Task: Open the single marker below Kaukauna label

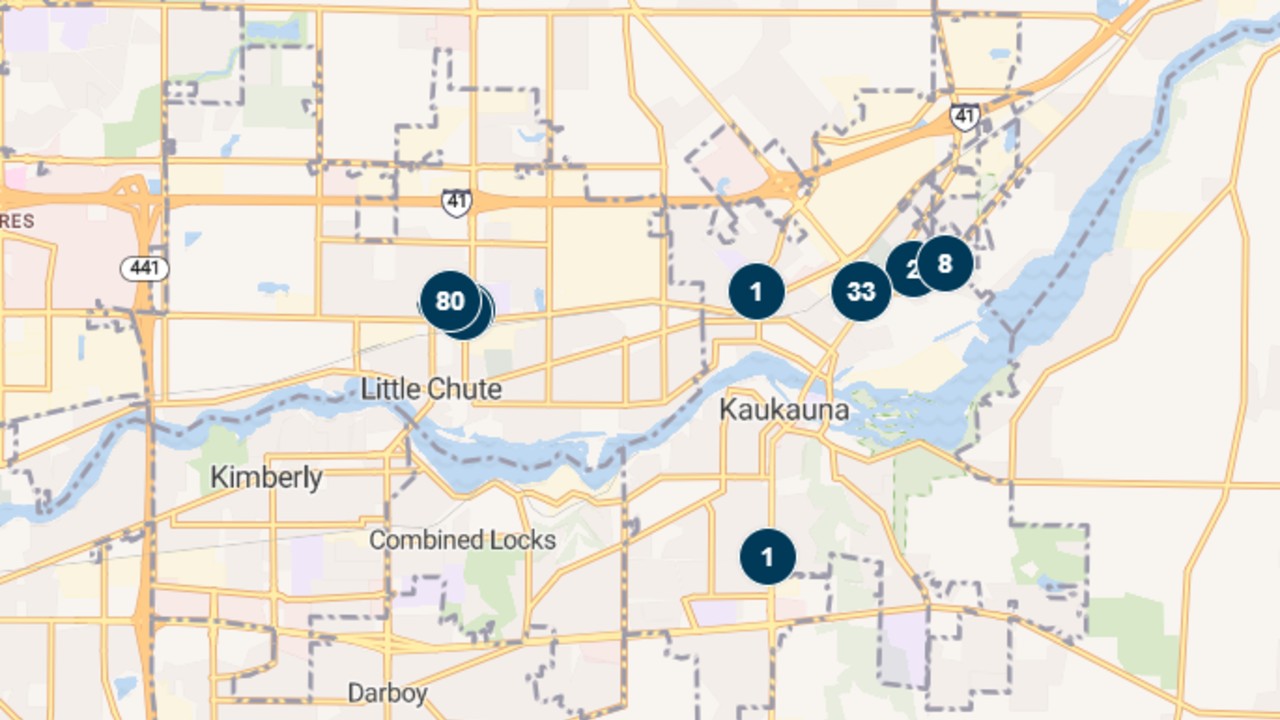Action: [768, 557]
